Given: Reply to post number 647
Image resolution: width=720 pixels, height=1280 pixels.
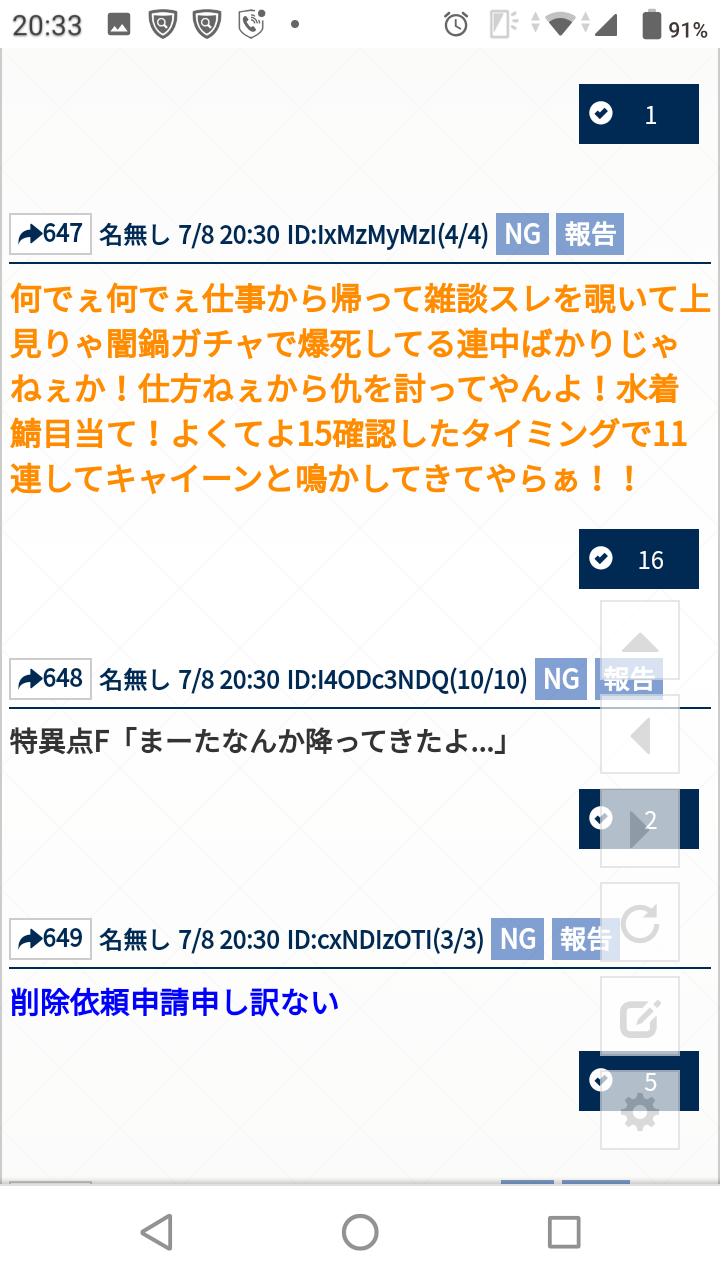Looking at the screenshot, I should pyautogui.click(x=50, y=235).
